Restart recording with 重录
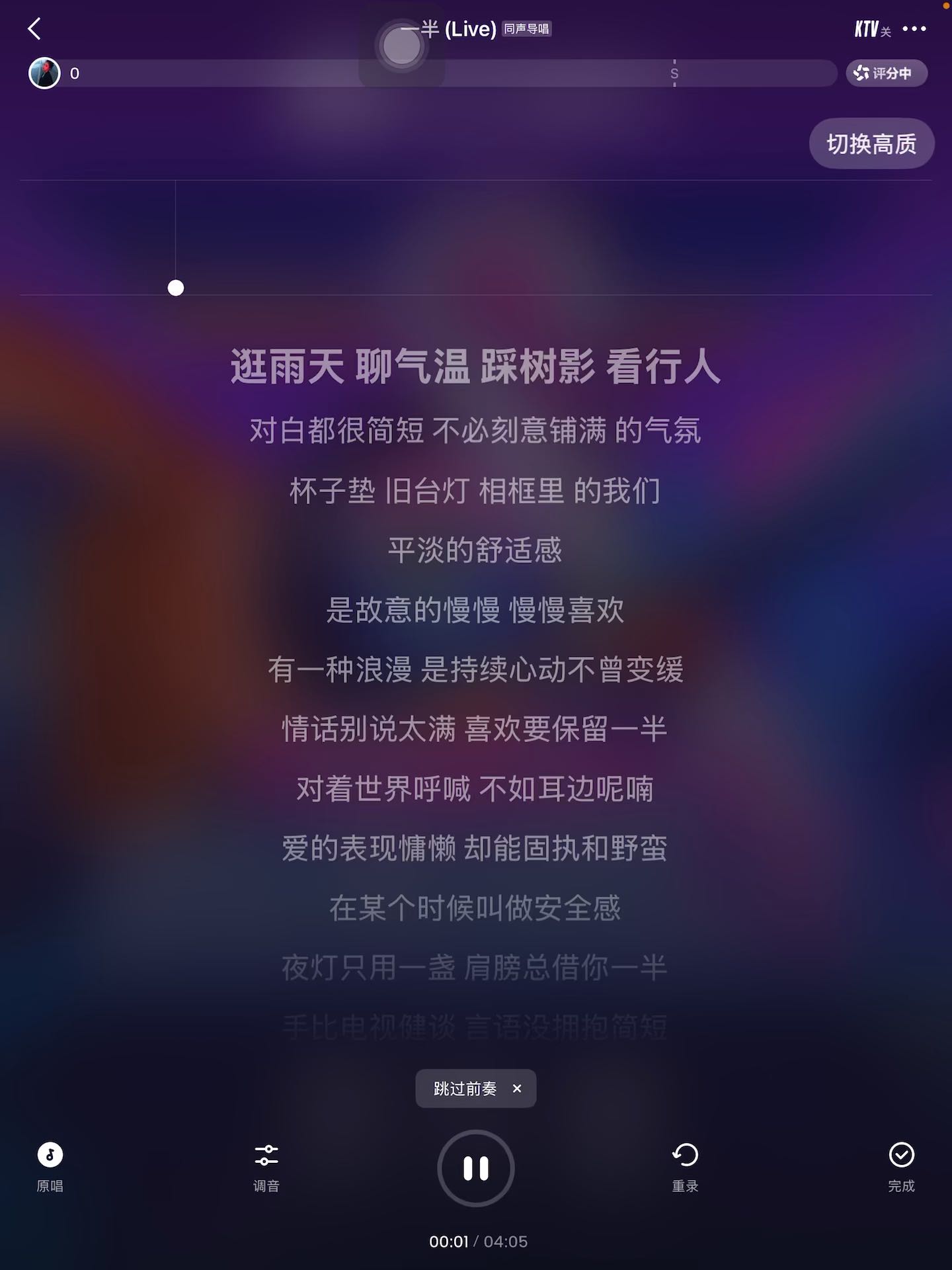The height and width of the screenshot is (1270, 952). pos(685,1167)
